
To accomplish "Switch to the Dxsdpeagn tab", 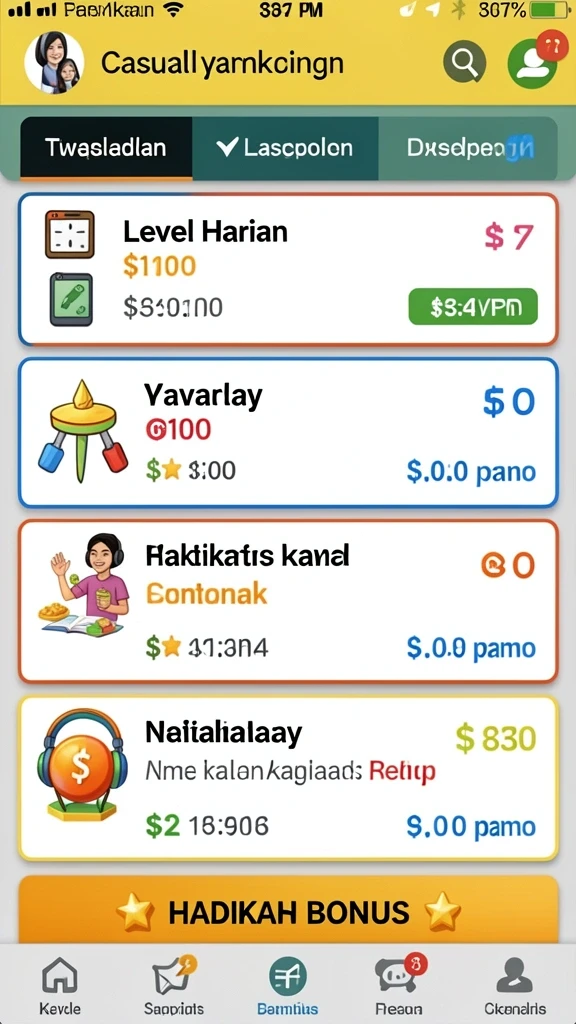I will click(x=468, y=148).
